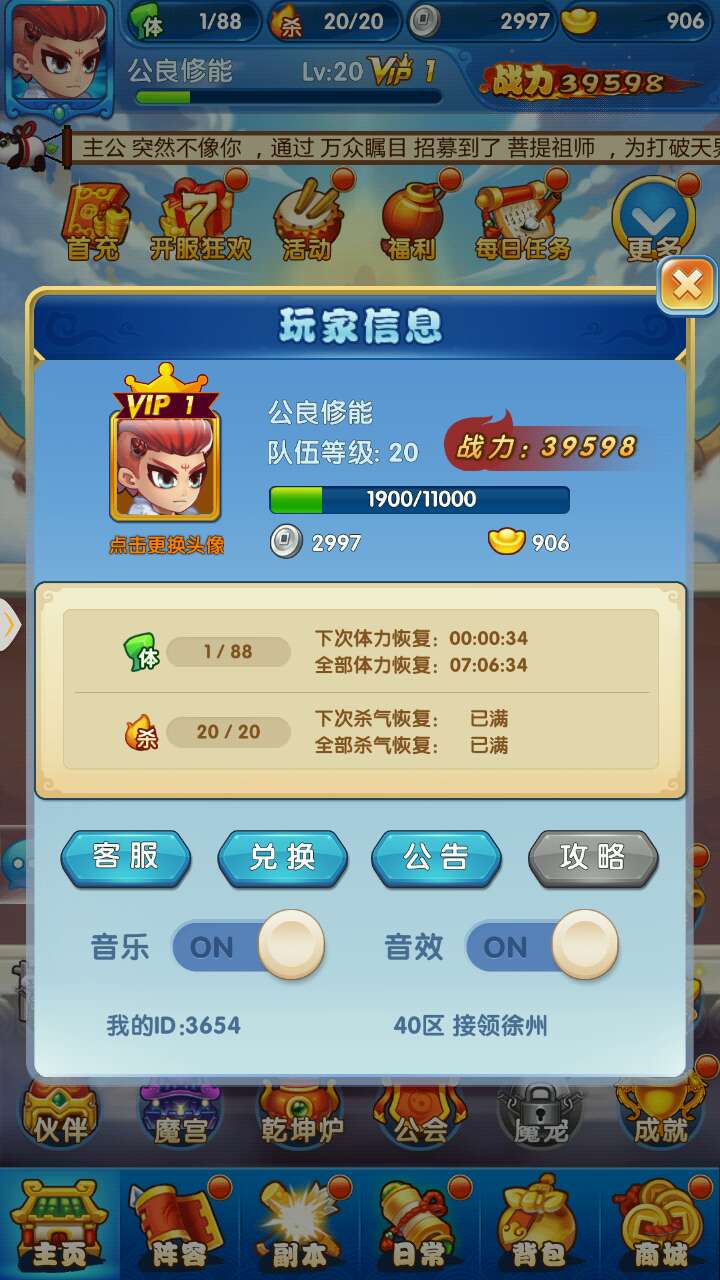The height and width of the screenshot is (1280, 720).
Task: Check the 活动 activities drum icon
Action: pos(307,222)
